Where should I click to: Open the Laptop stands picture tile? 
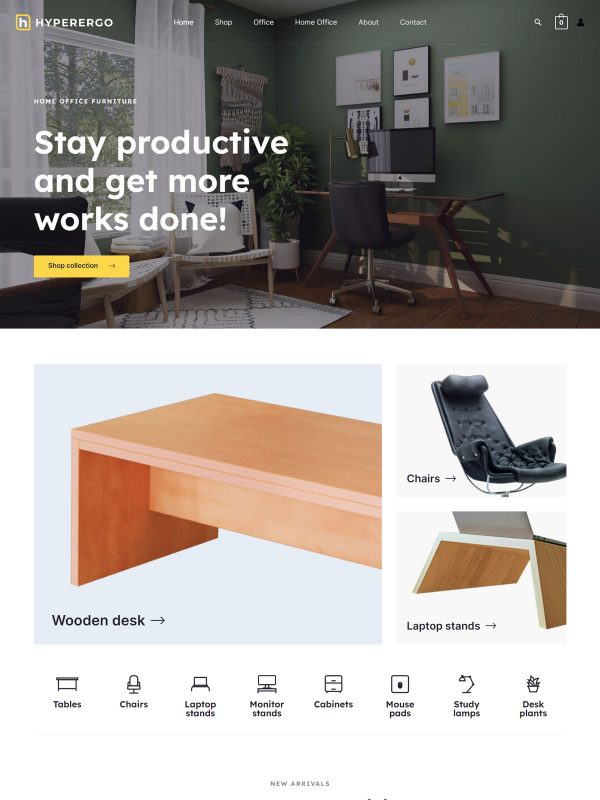(x=481, y=578)
